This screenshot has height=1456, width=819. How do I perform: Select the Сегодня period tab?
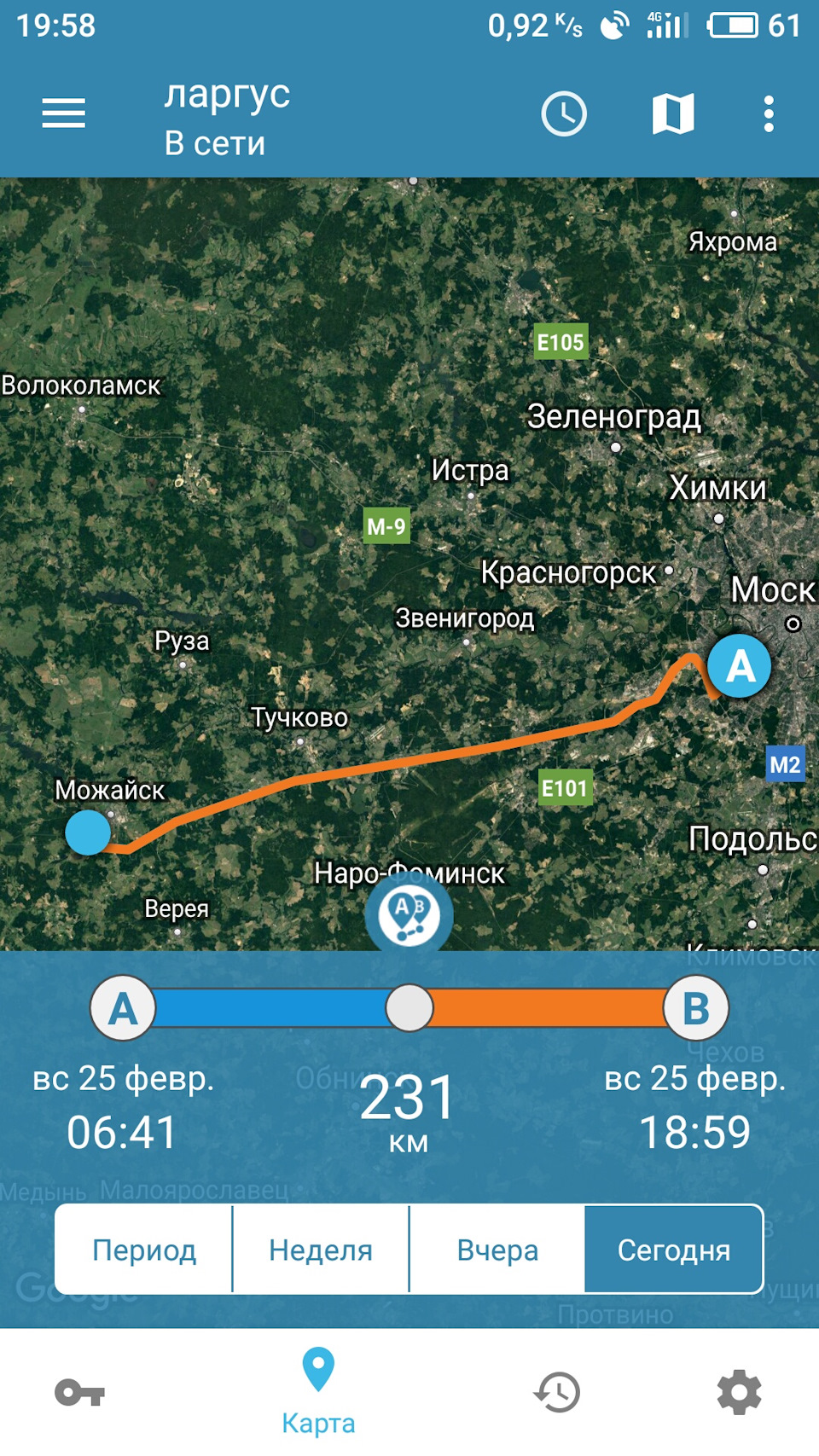tap(673, 1250)
